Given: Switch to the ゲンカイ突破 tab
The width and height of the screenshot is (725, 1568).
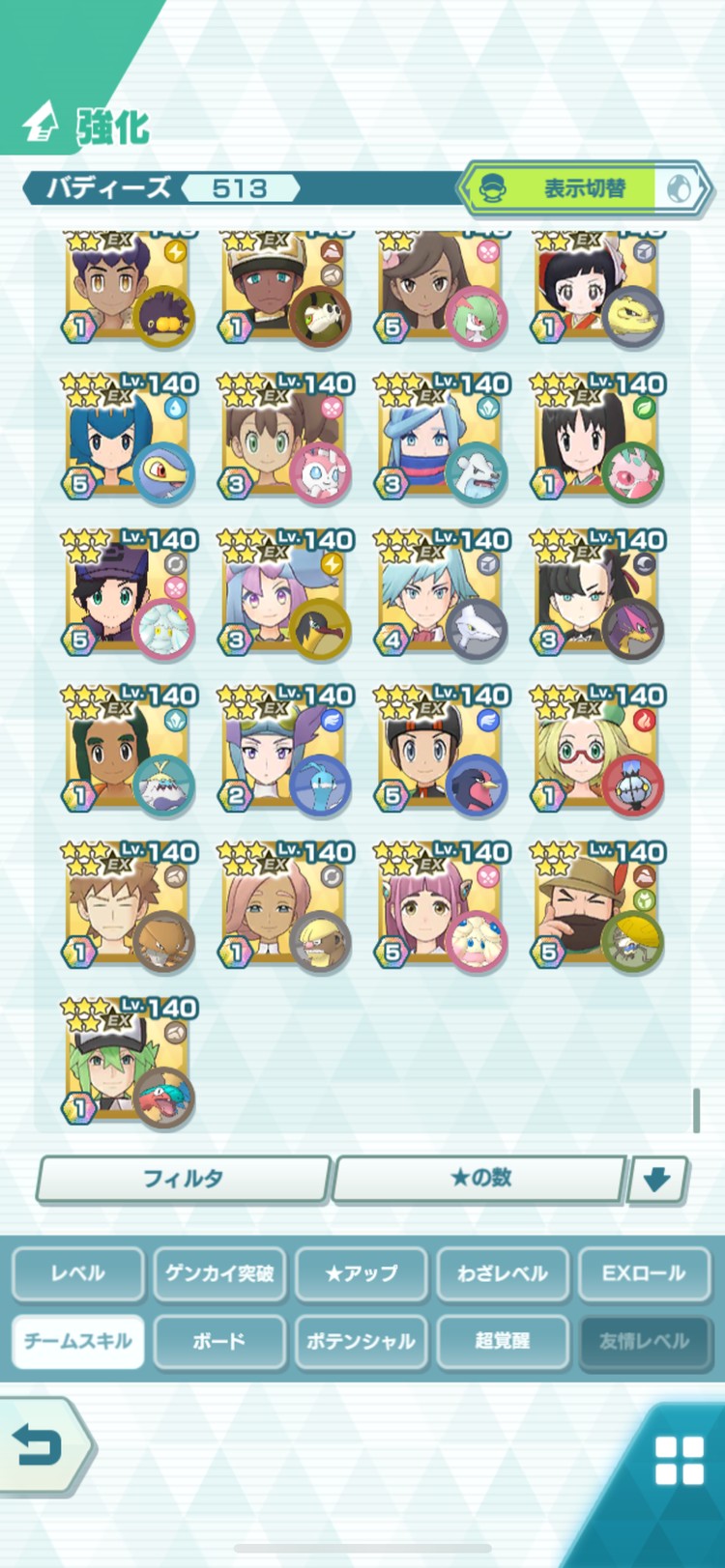Looking at the screenshot, I should [x=219, y=1273].
